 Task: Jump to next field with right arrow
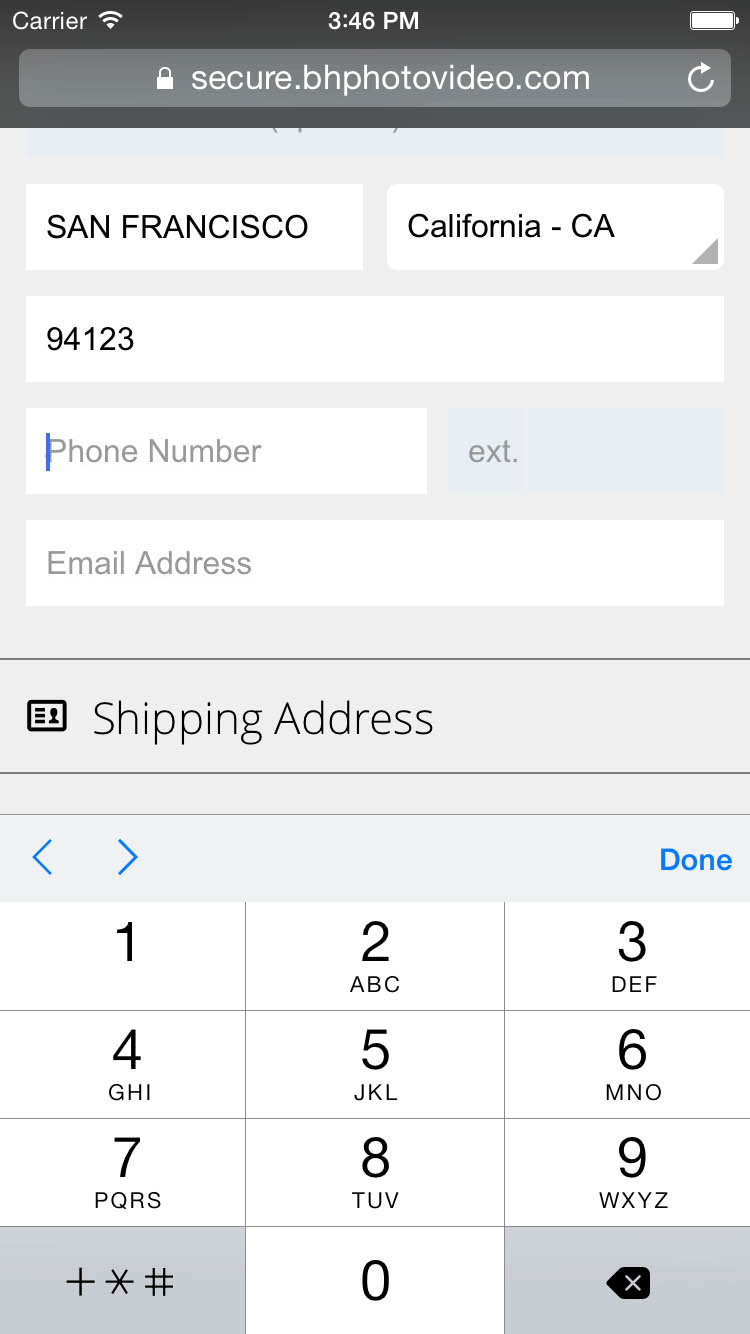click(x=127, y=858)
